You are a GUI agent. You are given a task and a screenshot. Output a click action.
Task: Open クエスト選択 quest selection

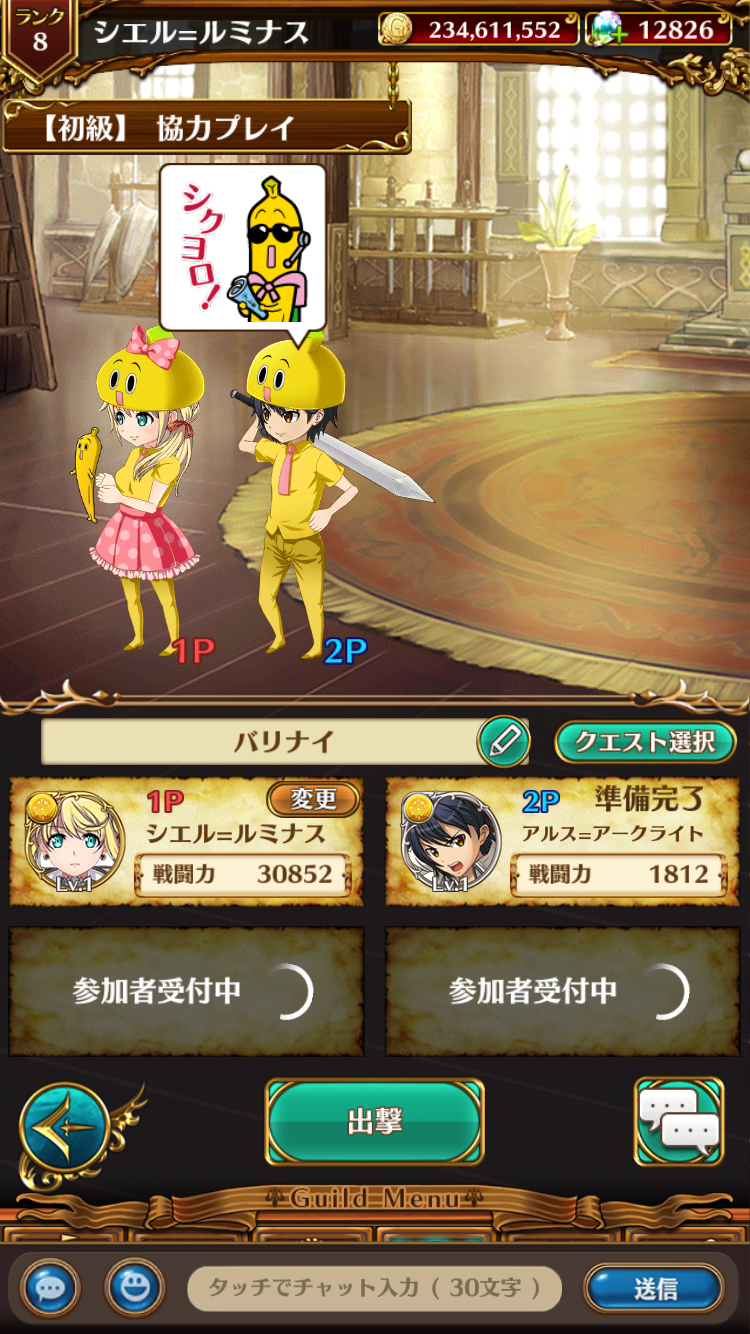tap(646, 741)
